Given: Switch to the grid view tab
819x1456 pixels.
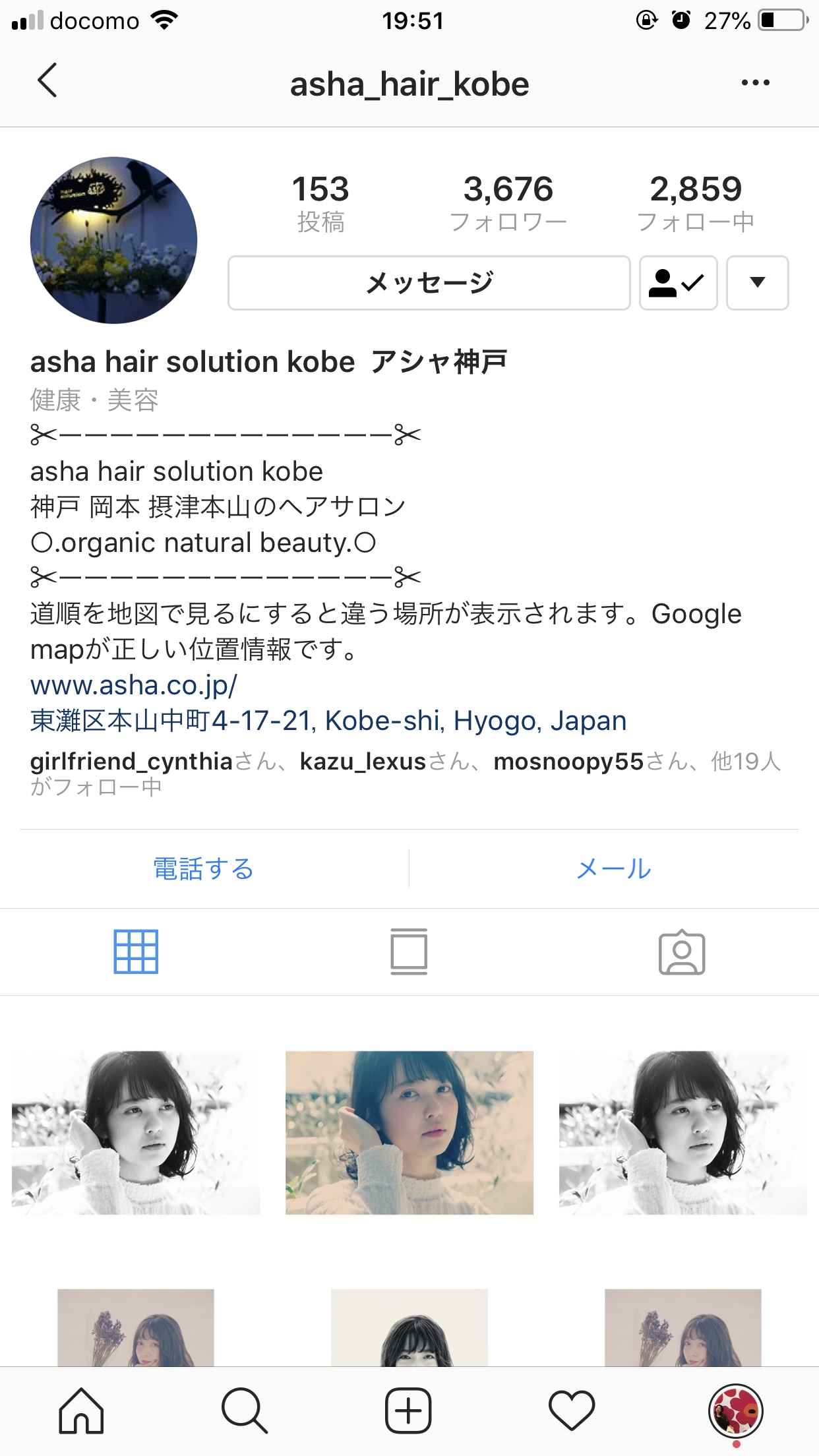Looking at the screenshot, I should point(136,952).
